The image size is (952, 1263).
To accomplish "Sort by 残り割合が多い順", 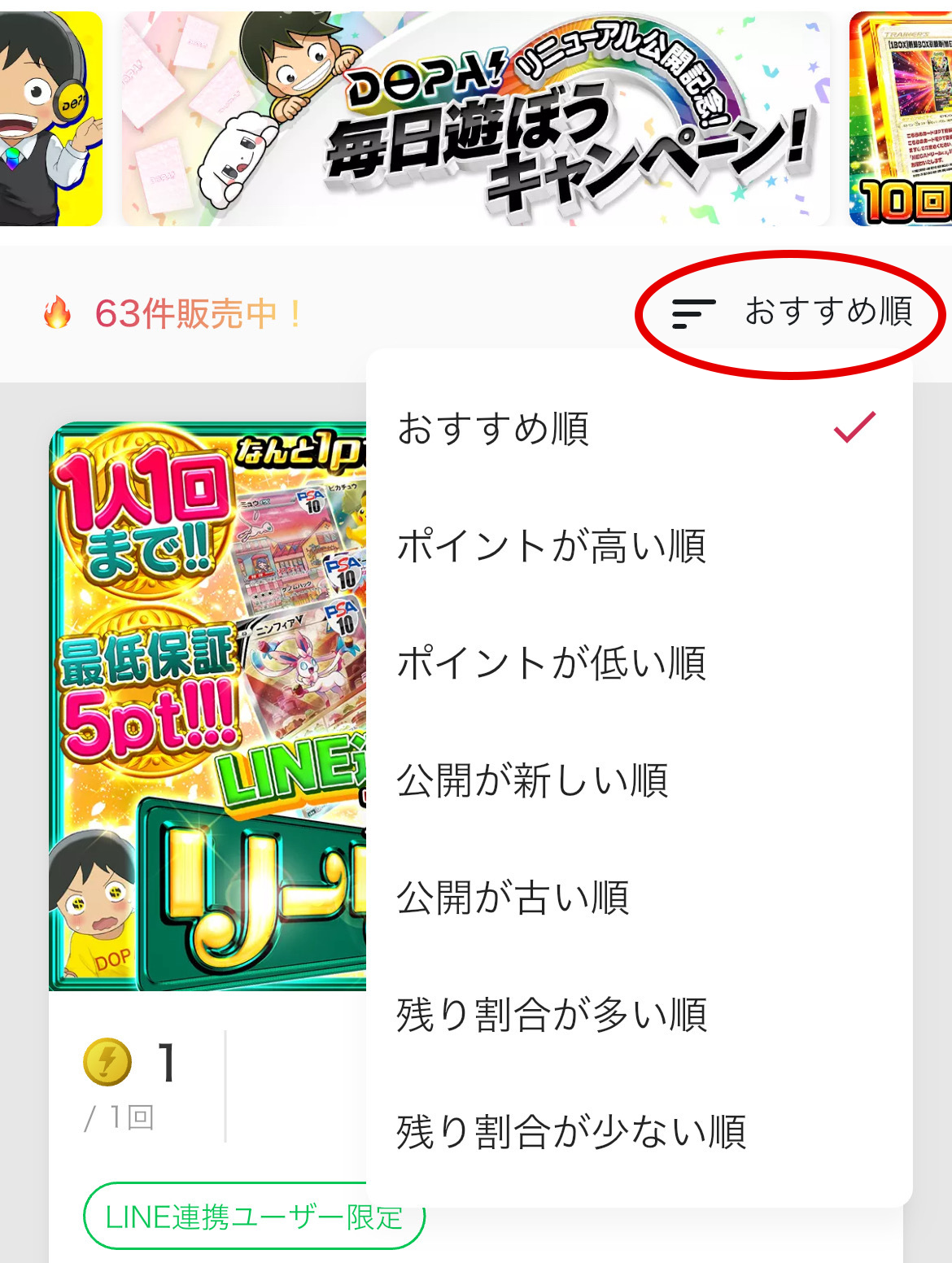I will tap(552, 1015).
